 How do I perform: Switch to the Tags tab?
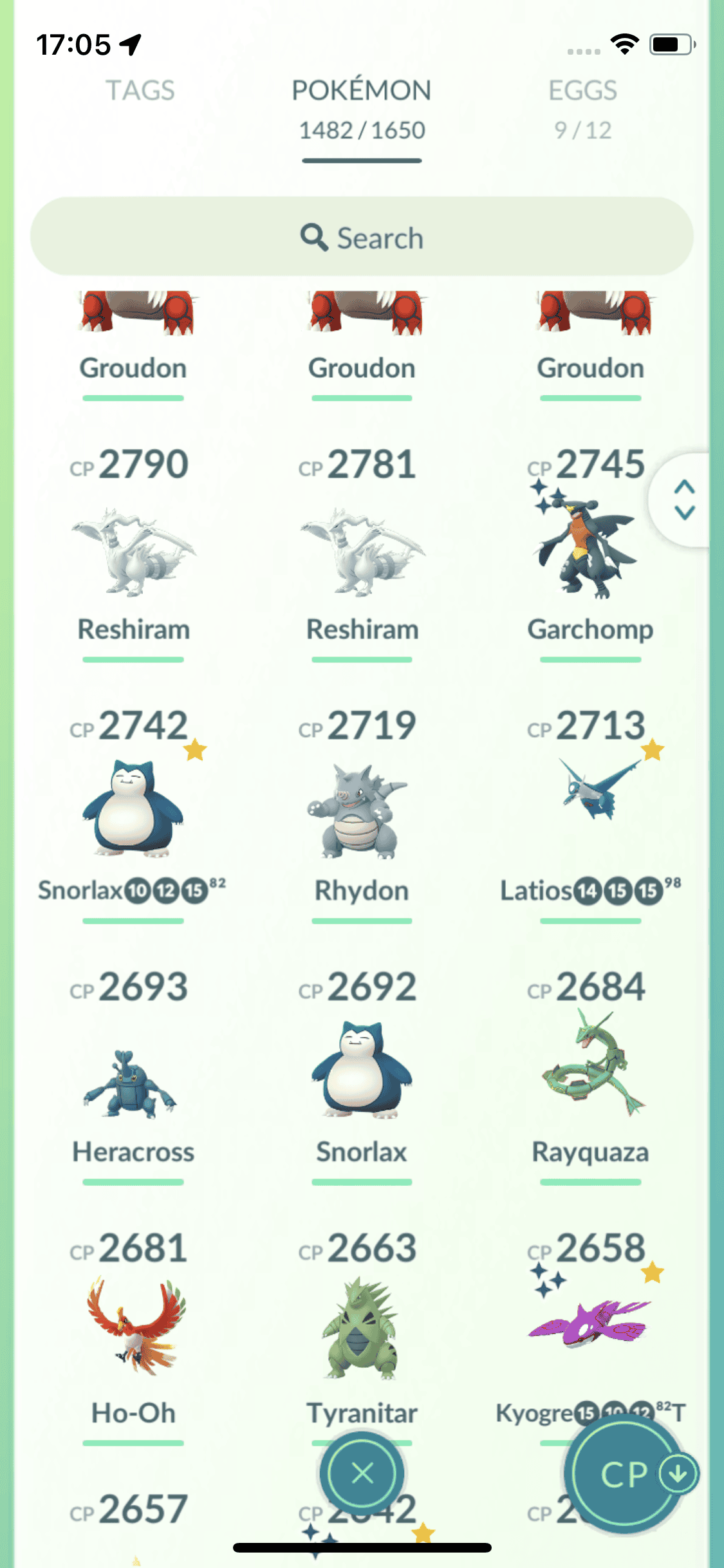point(140,91)
